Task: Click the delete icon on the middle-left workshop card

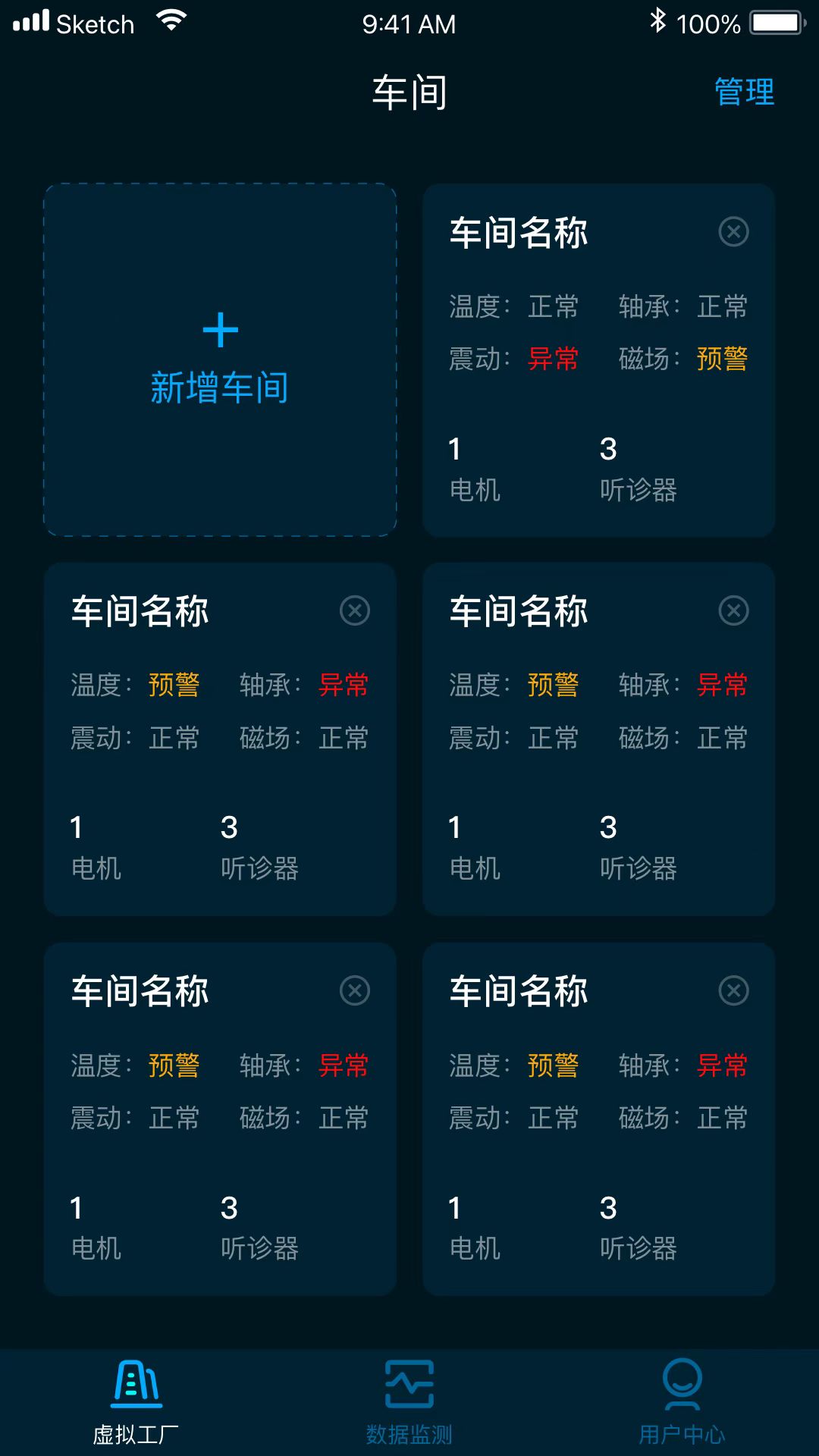Action: tap(355, 610)
